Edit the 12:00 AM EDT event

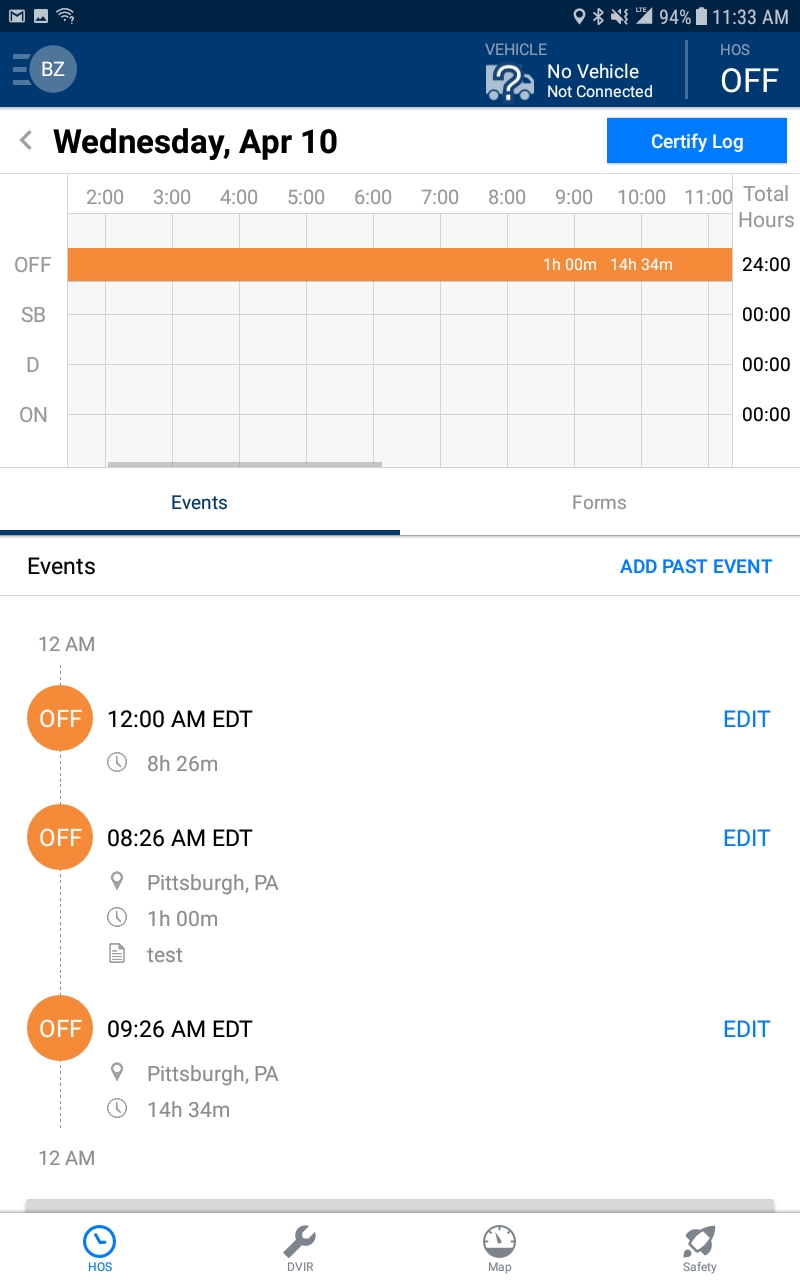[746, 719]
